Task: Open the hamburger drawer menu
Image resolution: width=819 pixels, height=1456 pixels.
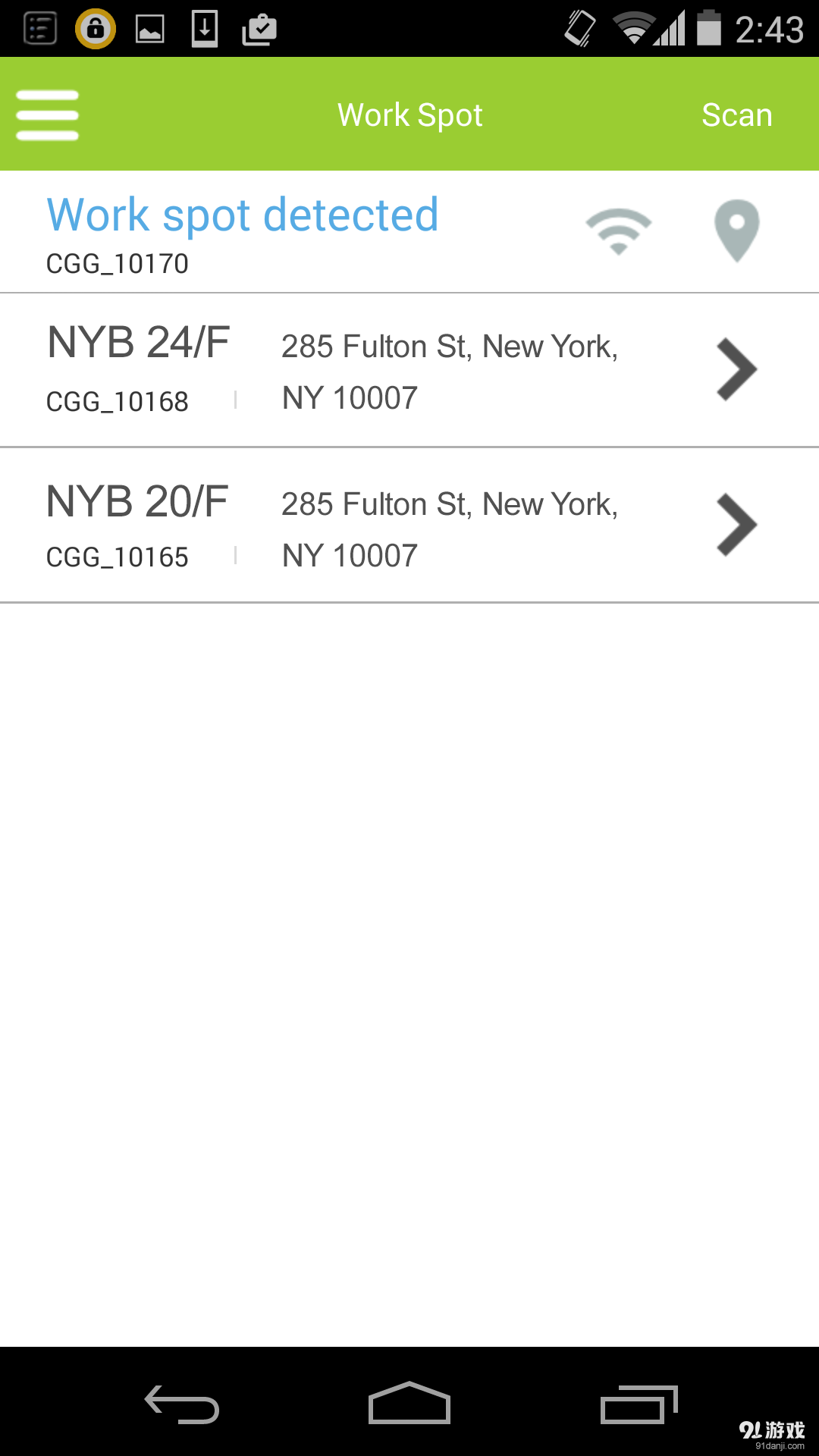Action: point(47,115)
